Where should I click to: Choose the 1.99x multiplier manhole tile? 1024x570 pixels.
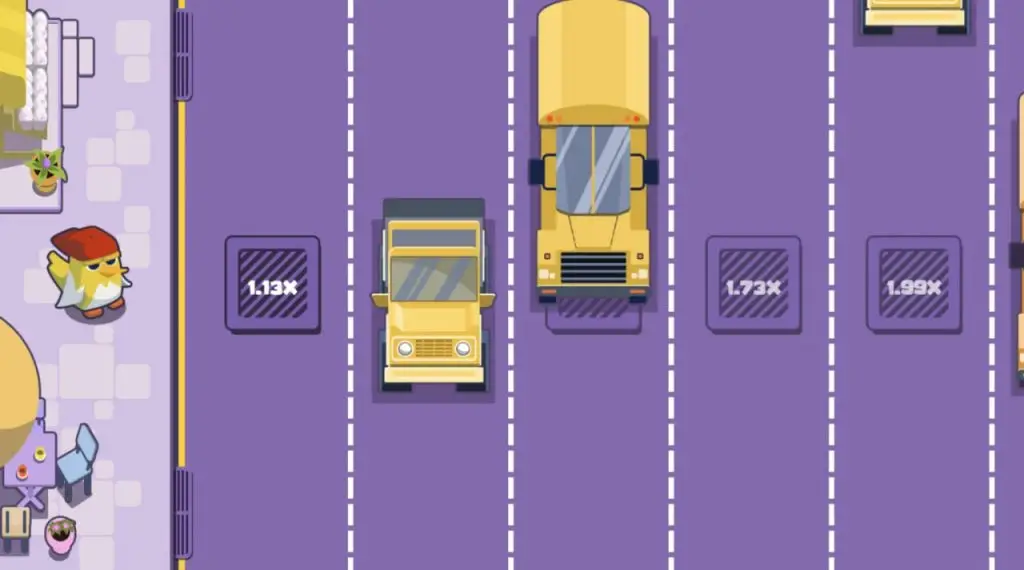coord(913,284)
